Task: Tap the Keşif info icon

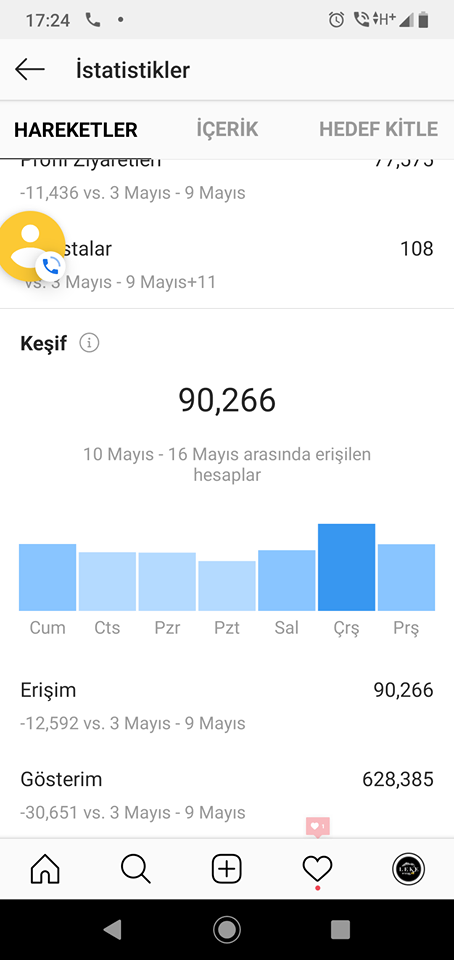Action: pos(89,343)
